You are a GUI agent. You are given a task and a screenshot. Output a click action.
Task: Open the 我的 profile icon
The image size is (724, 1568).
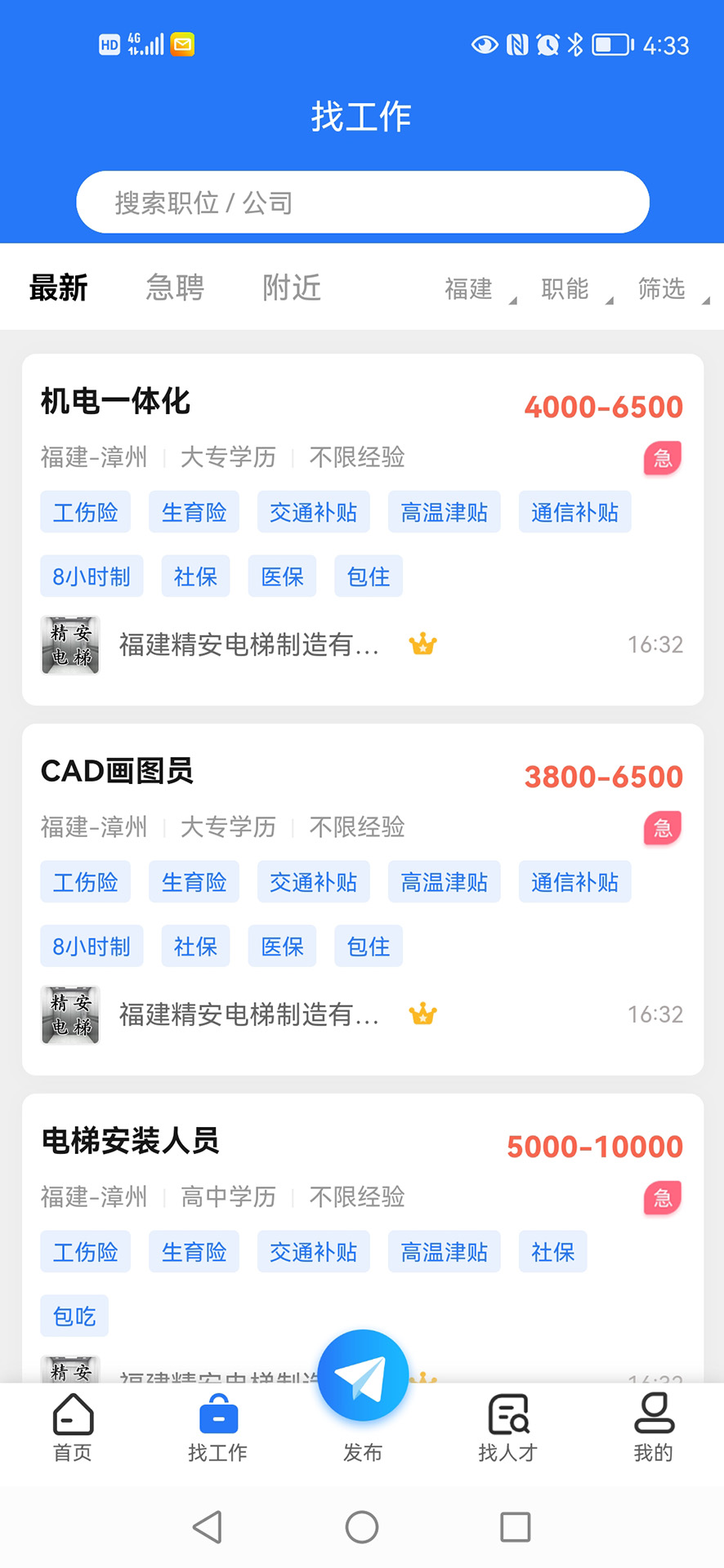point(652,1421)
